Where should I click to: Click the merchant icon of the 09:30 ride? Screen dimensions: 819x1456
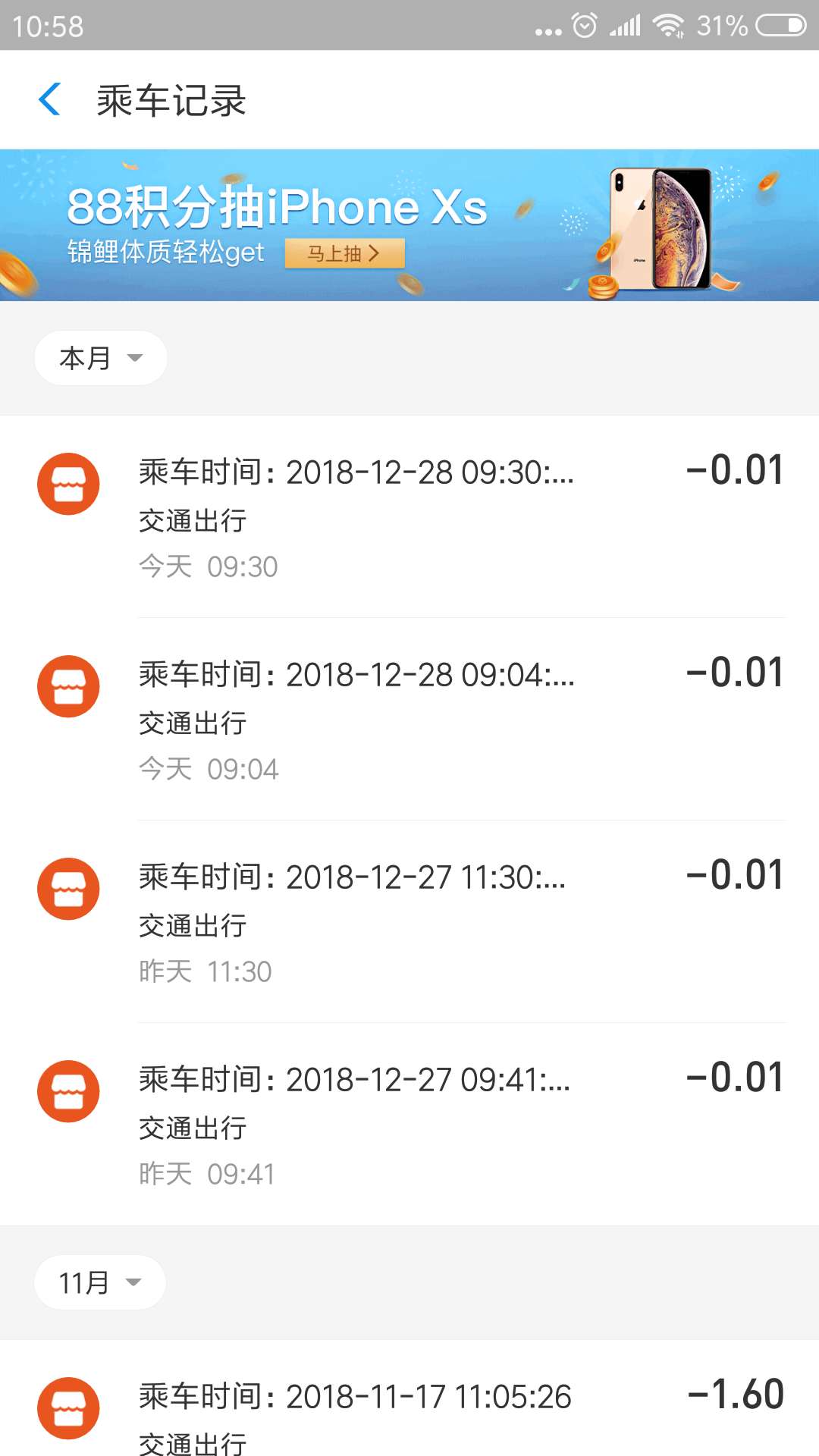67,484
